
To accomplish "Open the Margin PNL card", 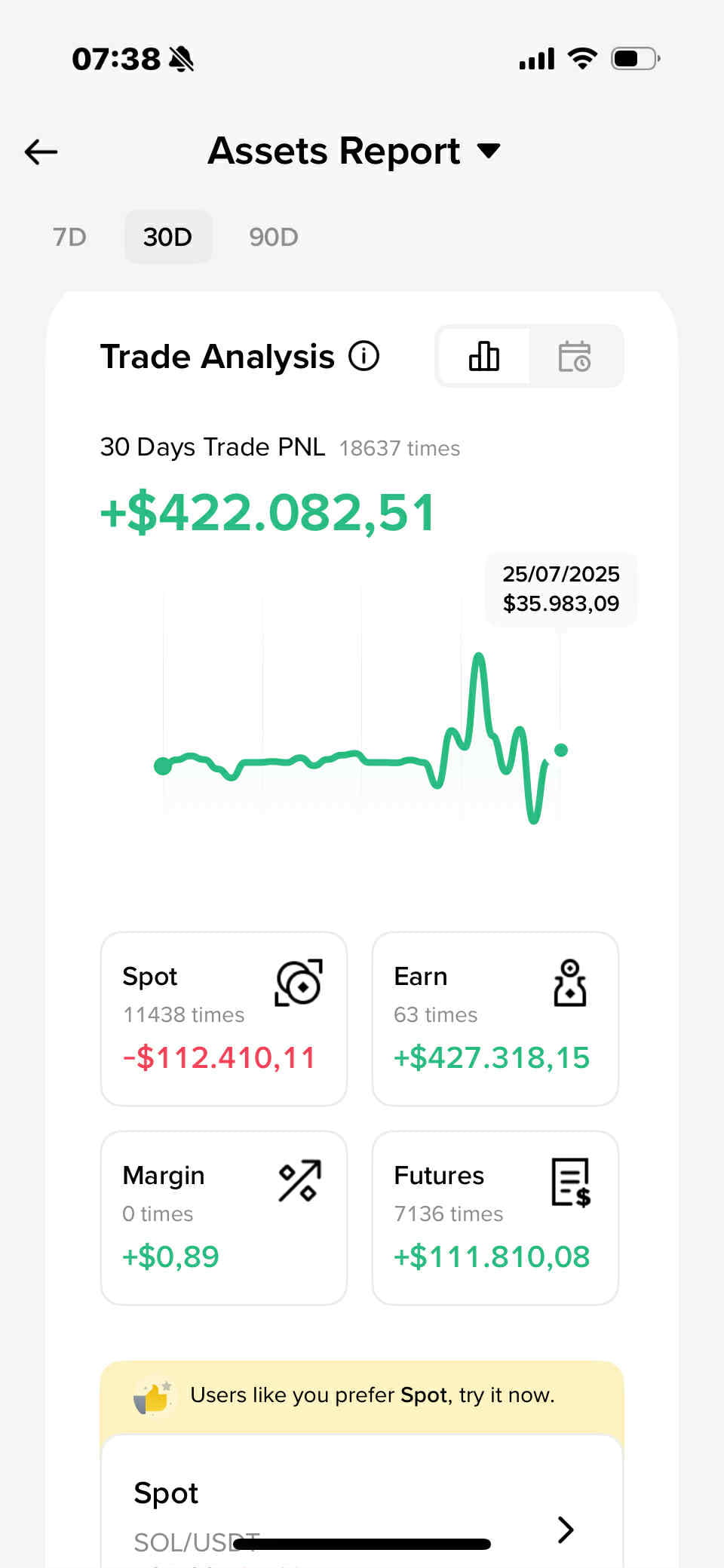I will tap(224, 1218).
